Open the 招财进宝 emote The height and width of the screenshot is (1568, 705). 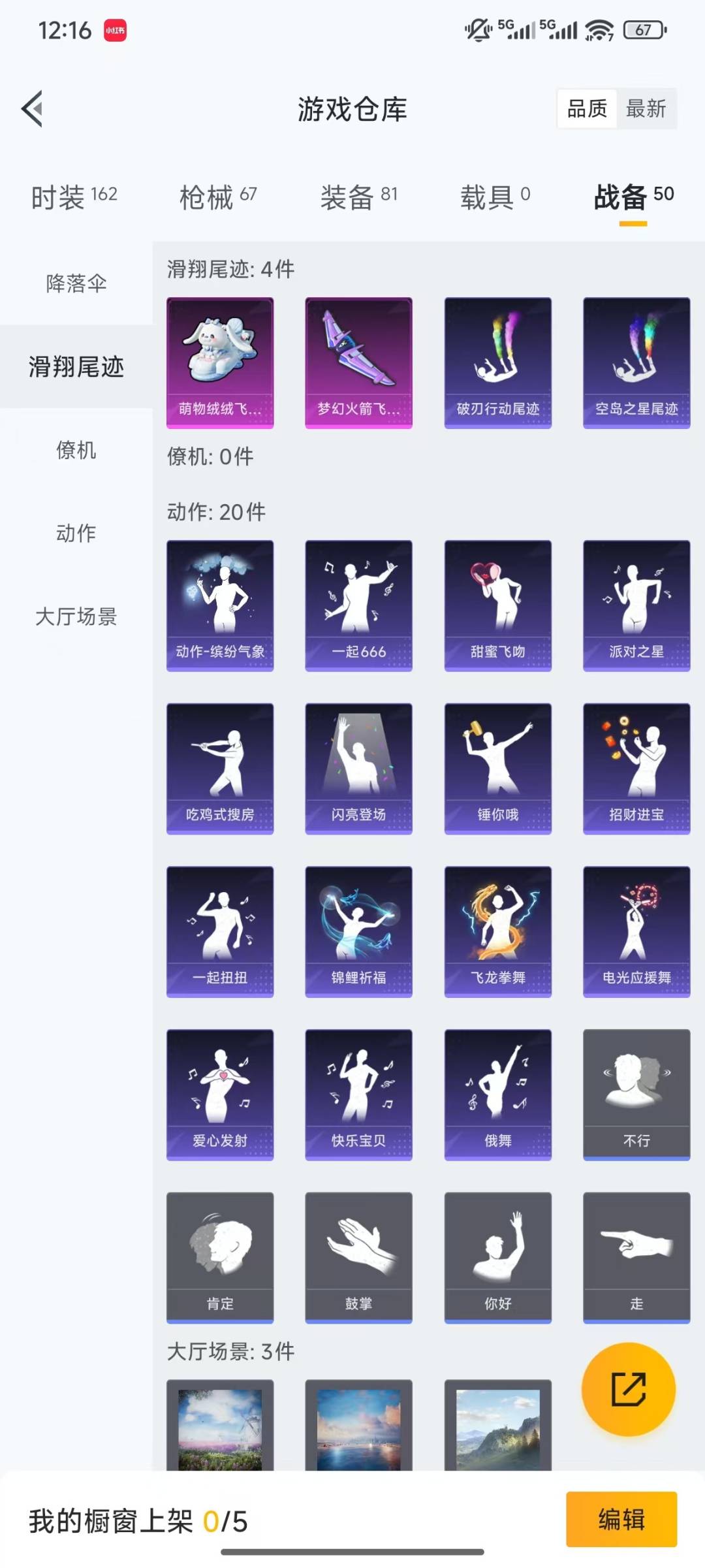coord(636,768)
